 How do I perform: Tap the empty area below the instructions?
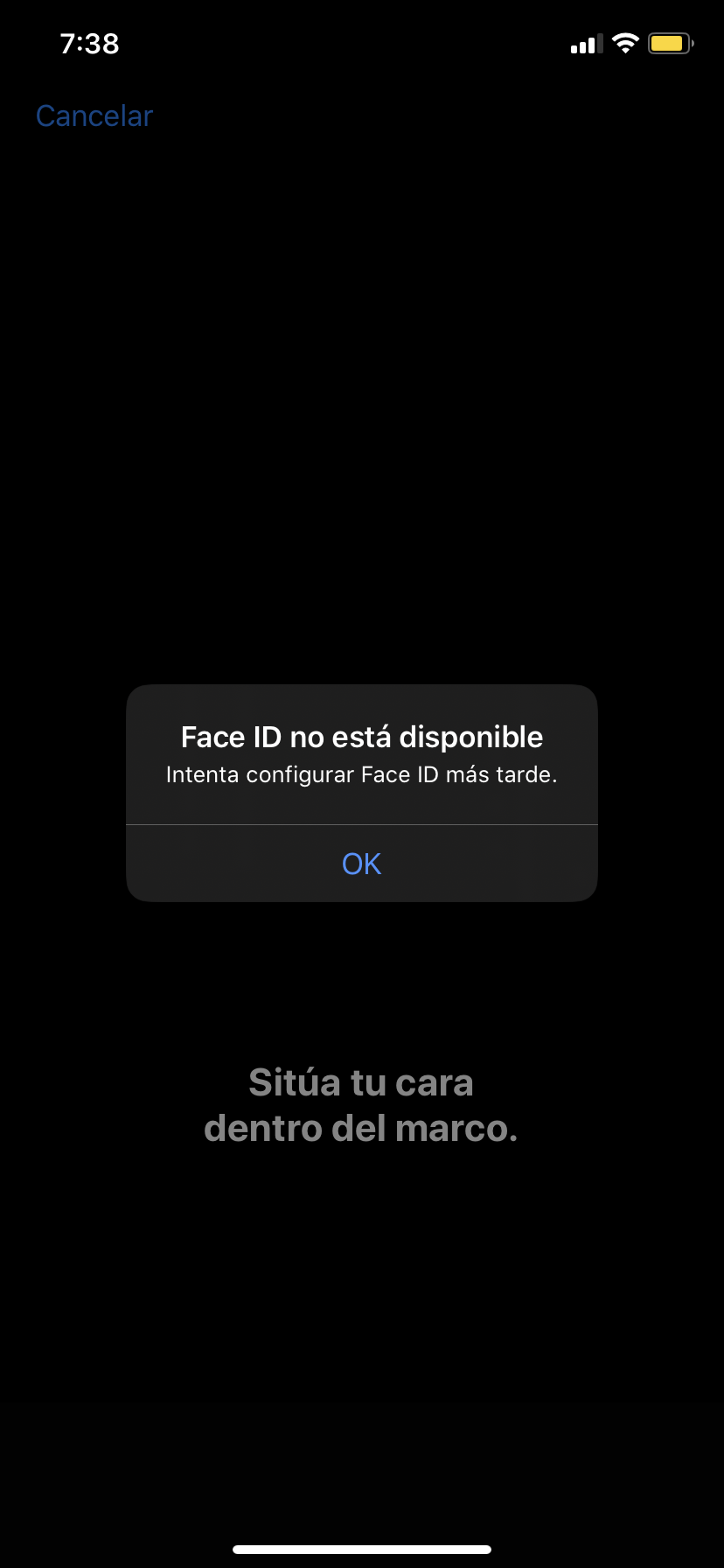pos(361,1312)
